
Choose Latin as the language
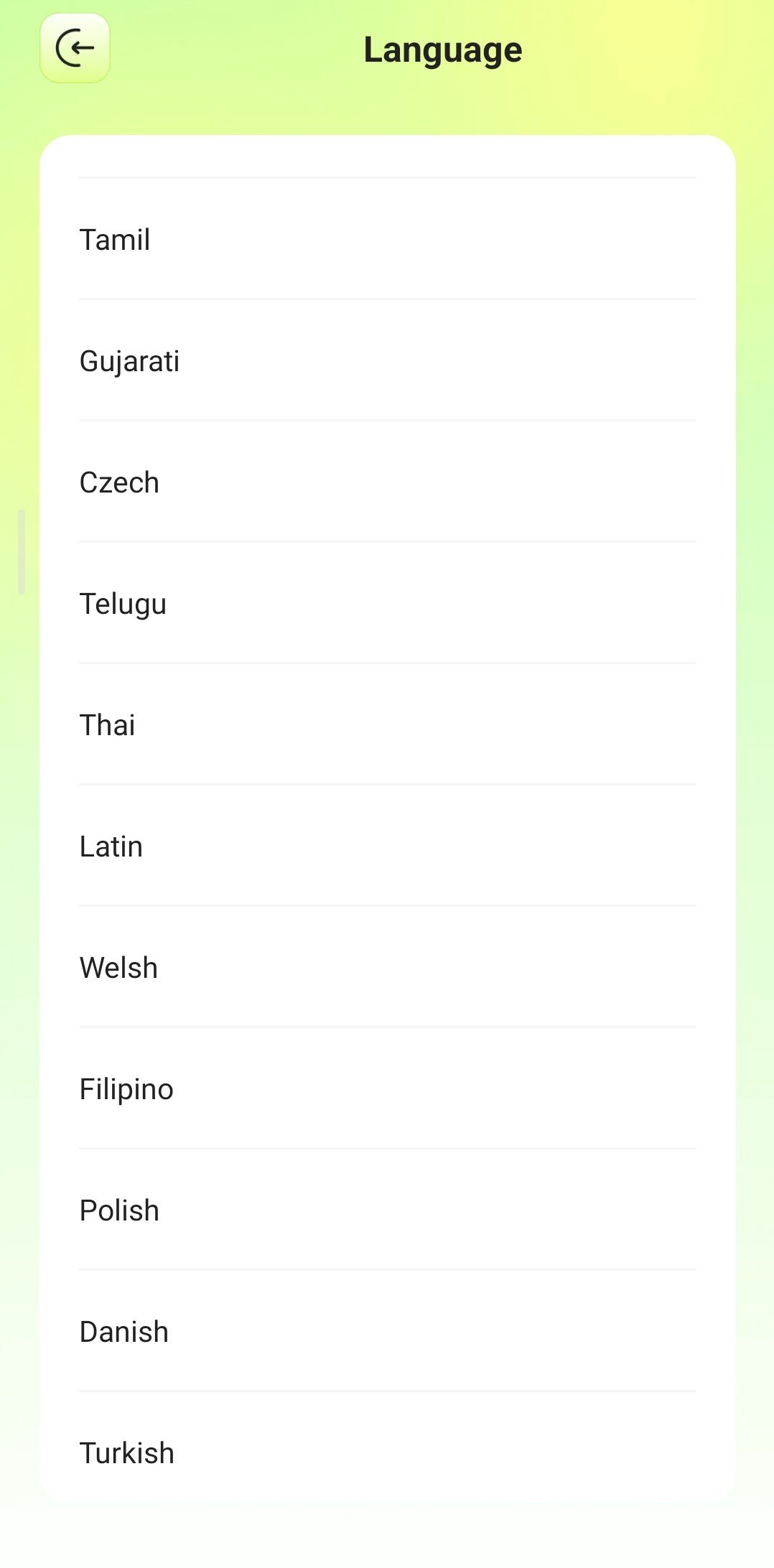point(388,846)
